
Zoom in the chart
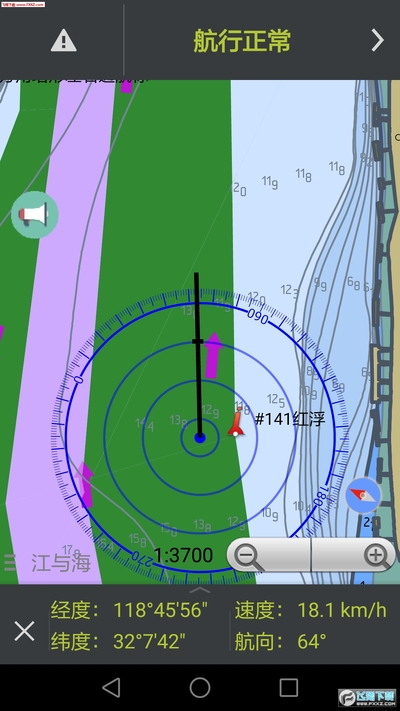[353, 555]
